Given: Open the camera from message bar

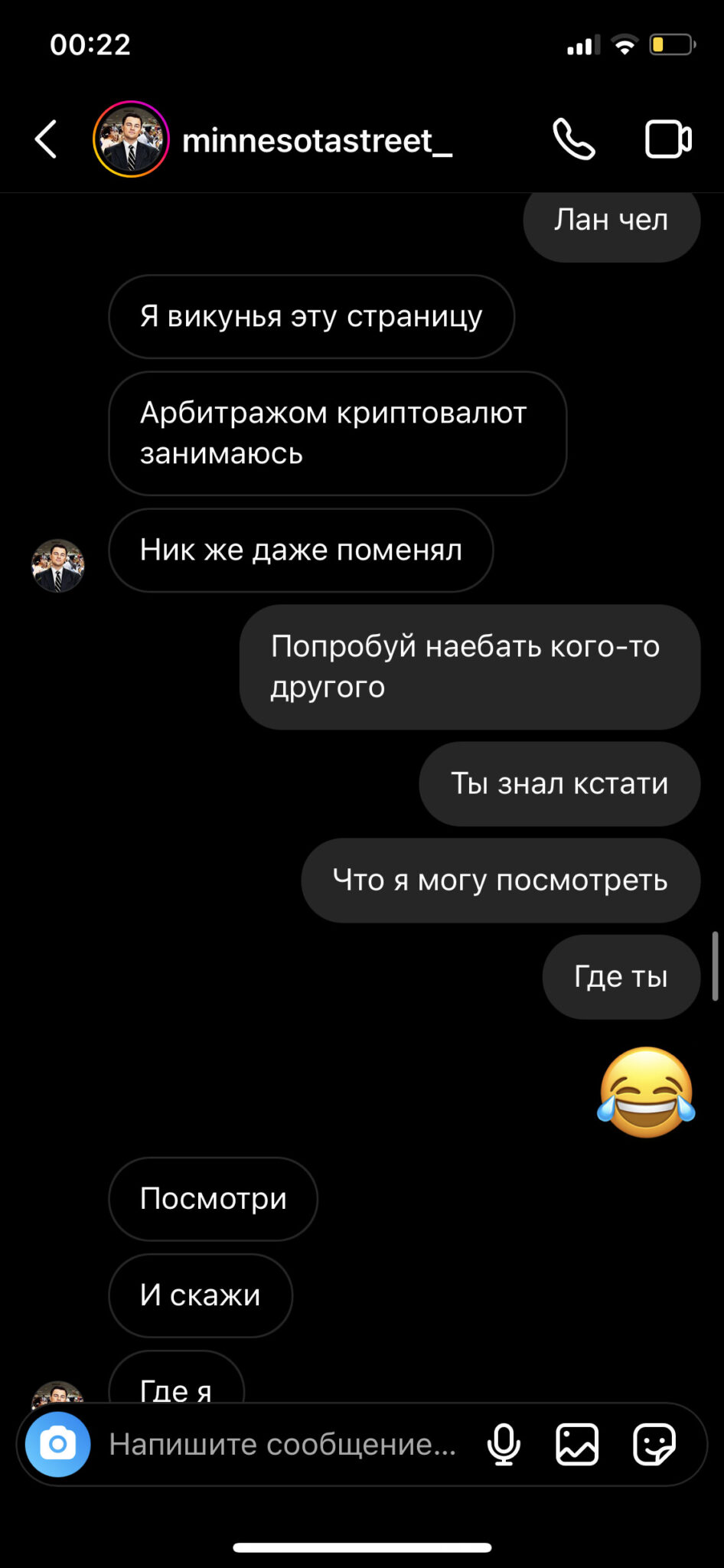Looking at the screenshot, I should pyautogui.click(x=58, y=1444).
